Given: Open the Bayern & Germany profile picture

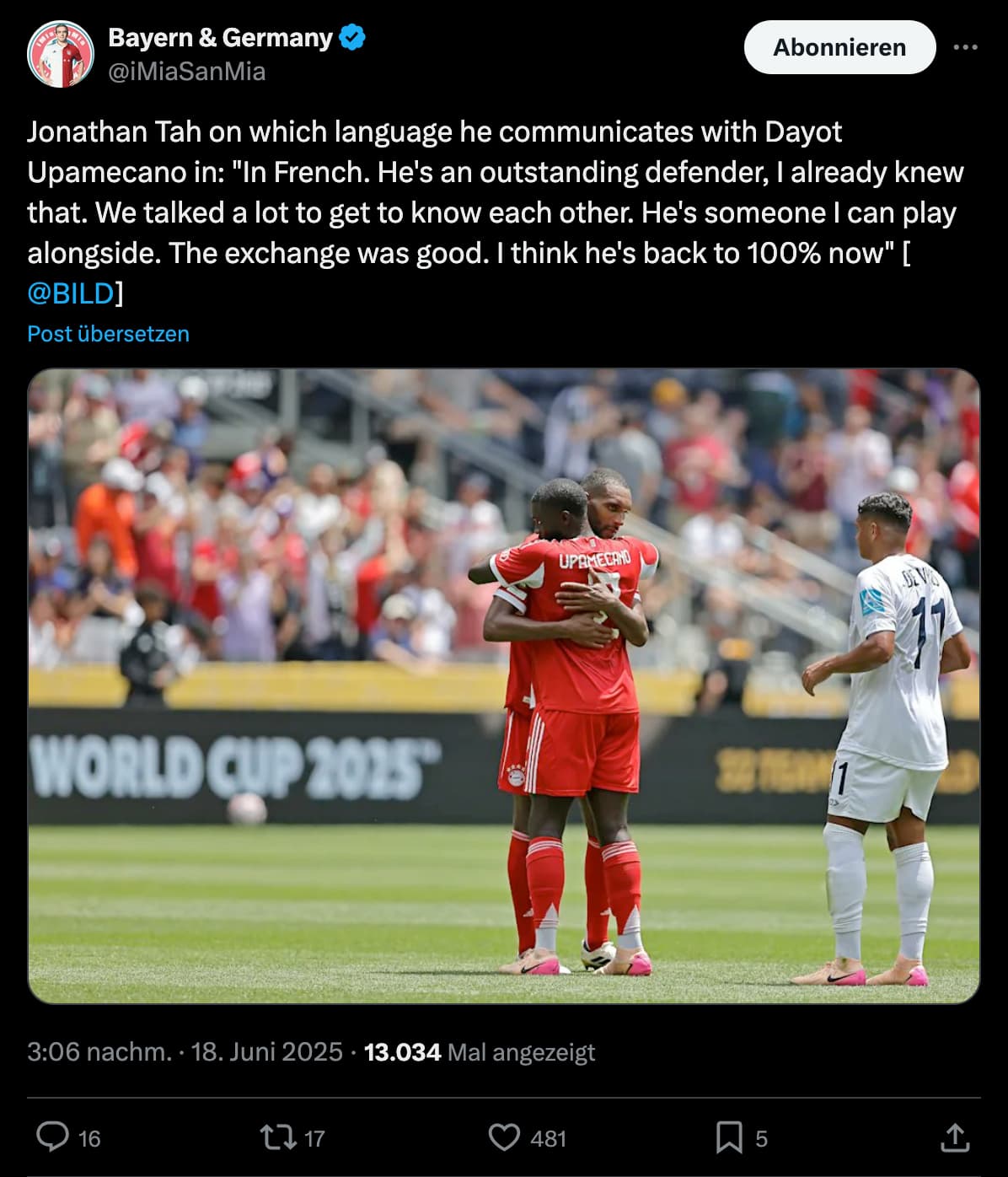Looking at the screenshot, I should (60, 54).
